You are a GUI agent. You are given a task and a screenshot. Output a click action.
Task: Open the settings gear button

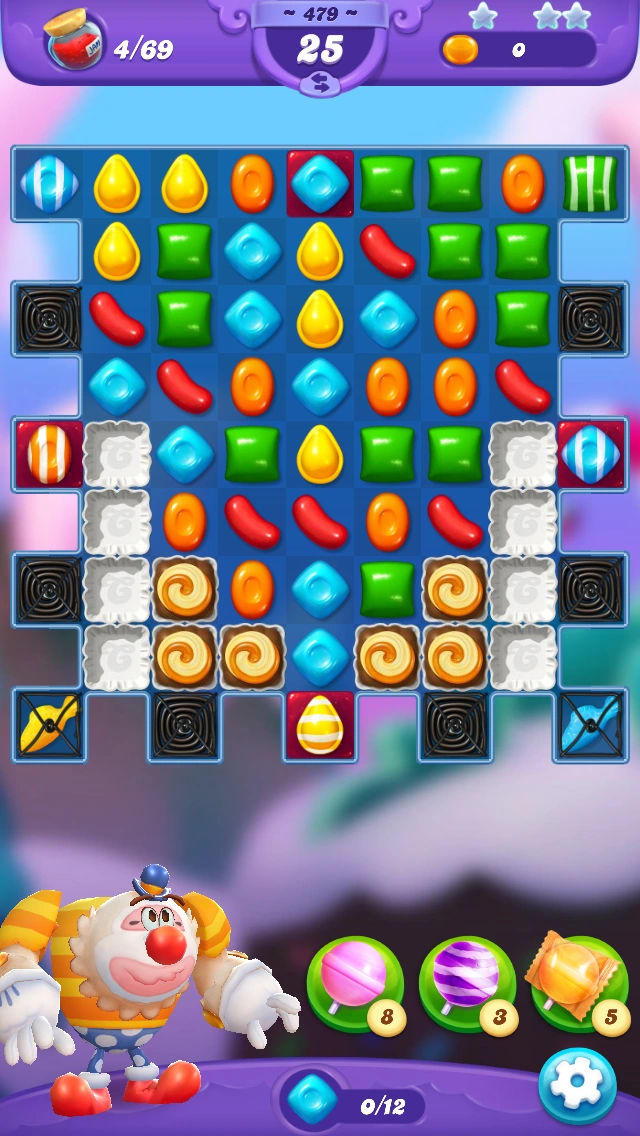(576, 1085)
